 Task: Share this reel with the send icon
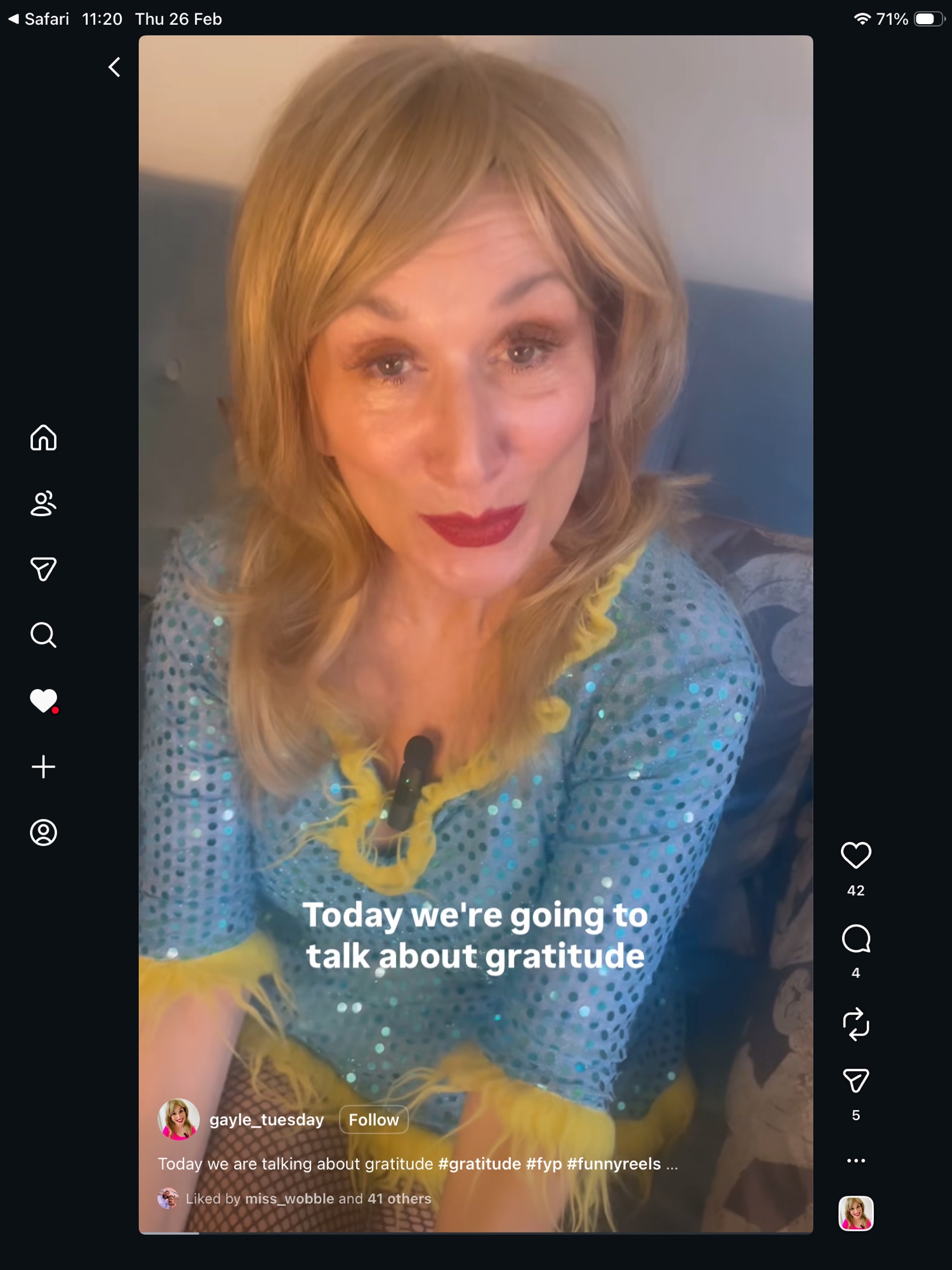[x=856, y=1081]
